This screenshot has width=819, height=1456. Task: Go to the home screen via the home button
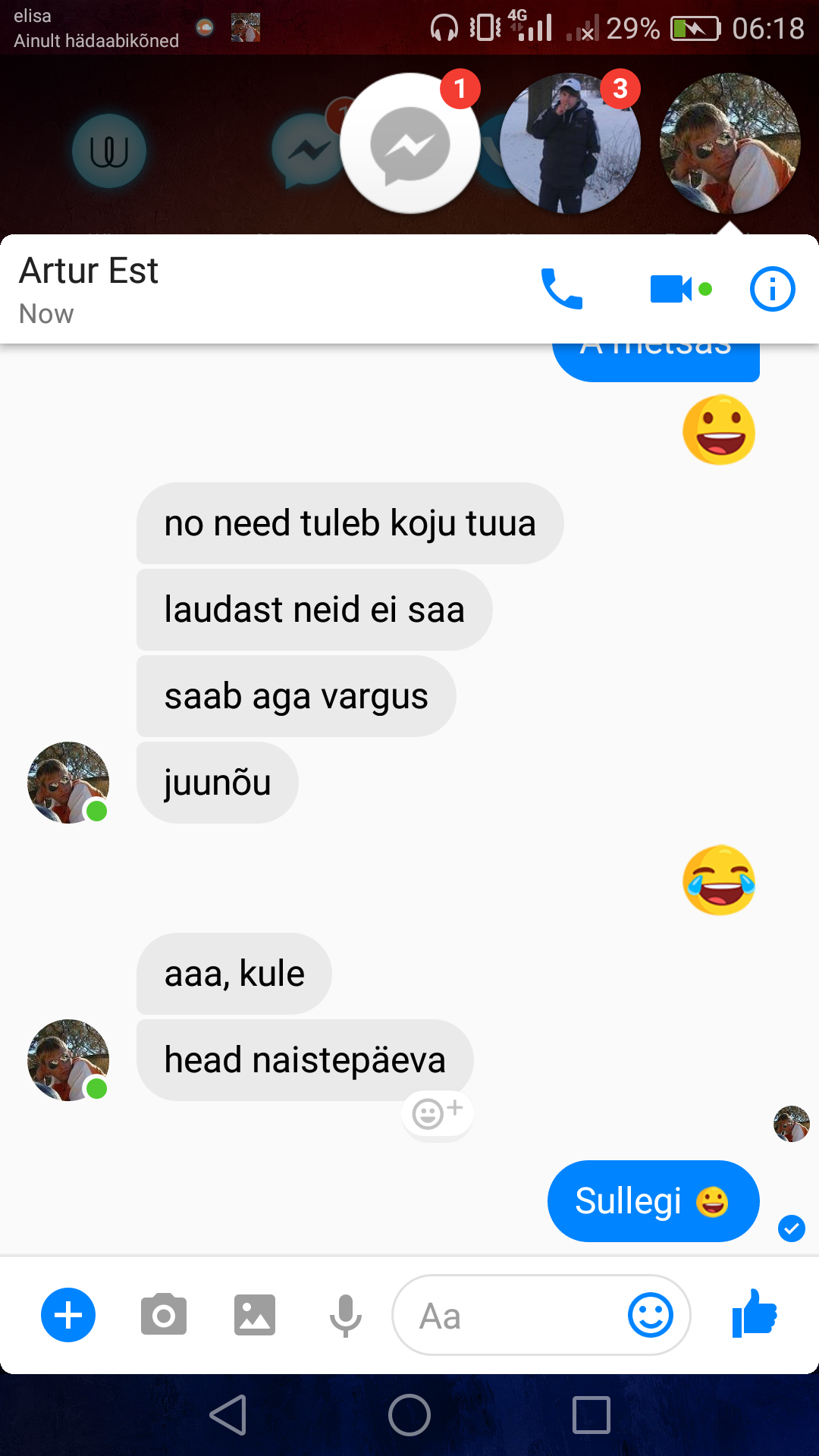tap(409, 1415)
